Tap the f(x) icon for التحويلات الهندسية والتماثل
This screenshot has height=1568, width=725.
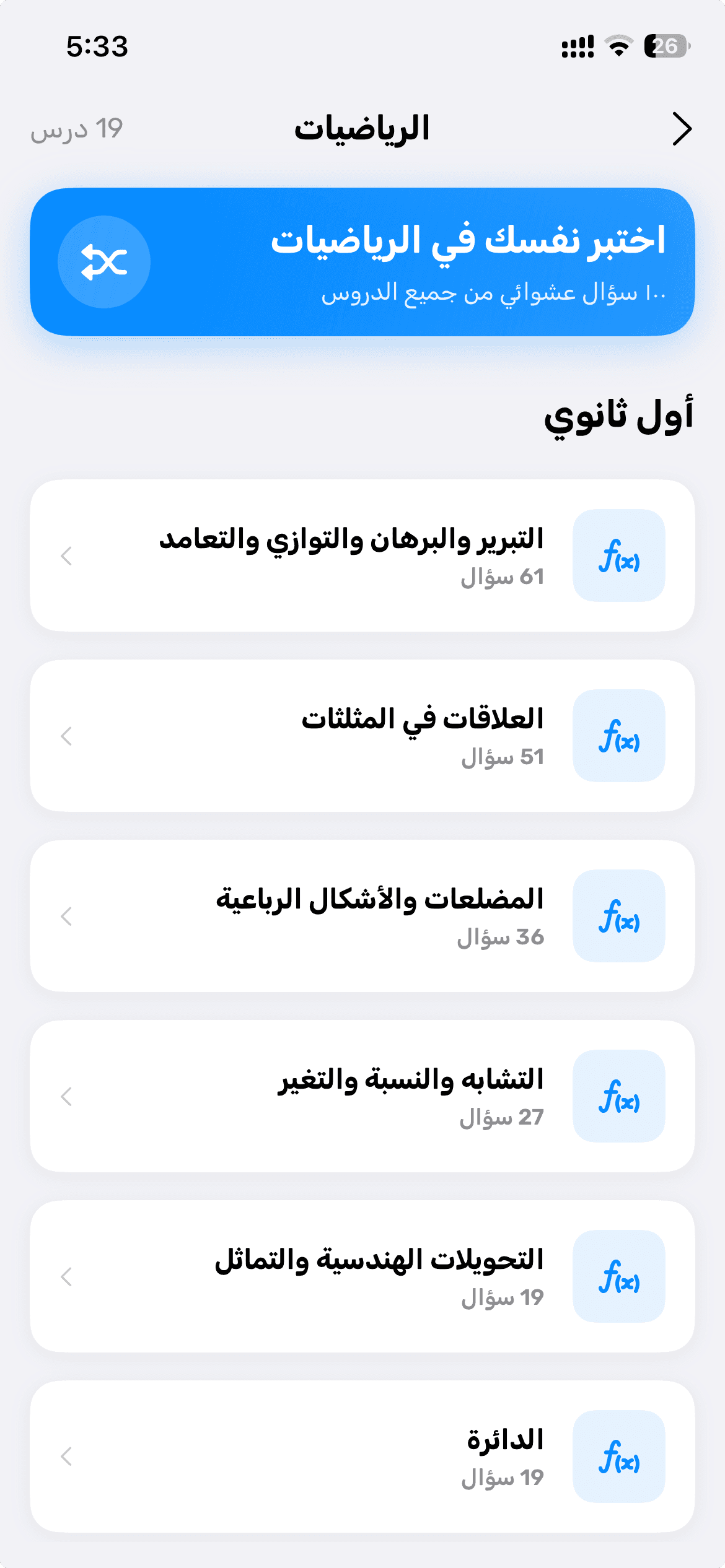(x=620, y=1277)
